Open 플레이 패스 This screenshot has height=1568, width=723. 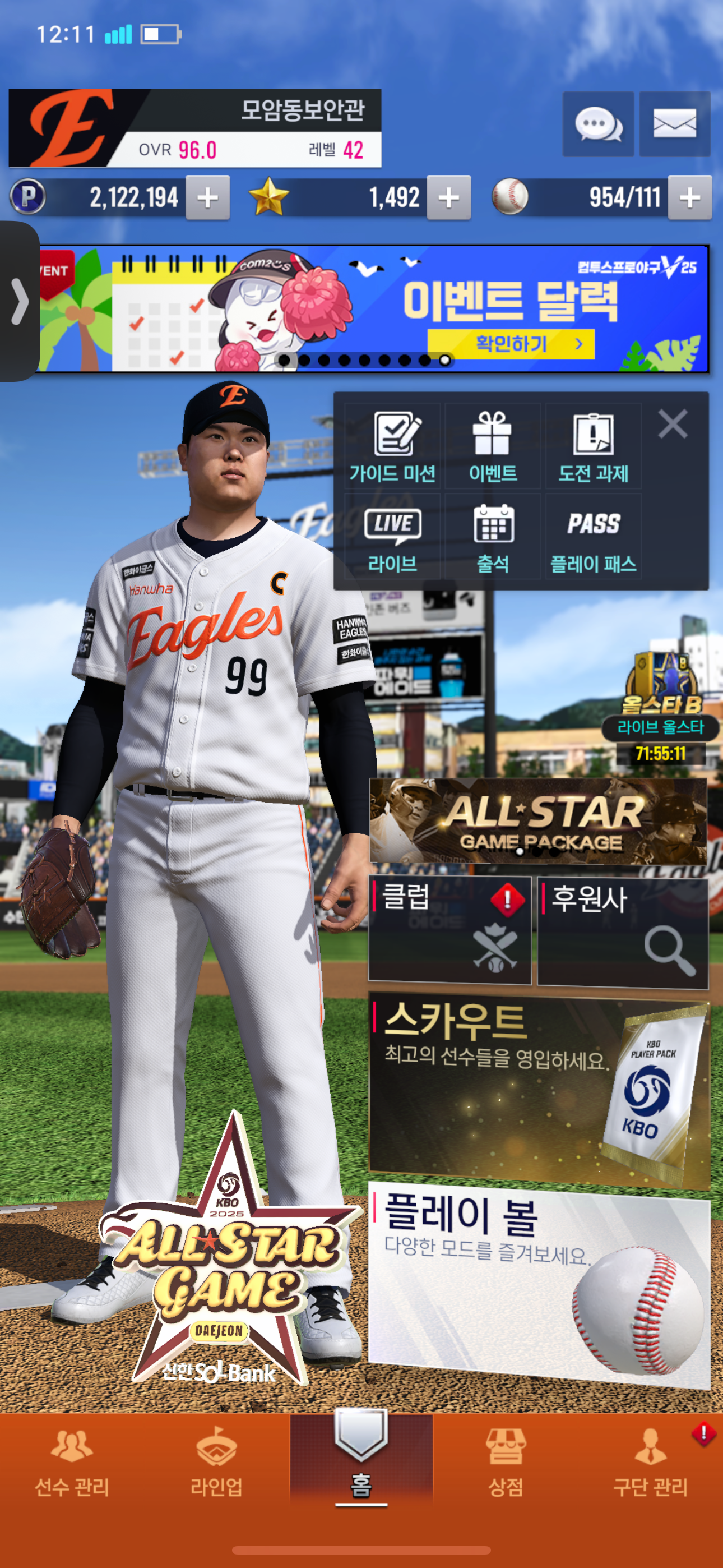click(x=593, y=537)
